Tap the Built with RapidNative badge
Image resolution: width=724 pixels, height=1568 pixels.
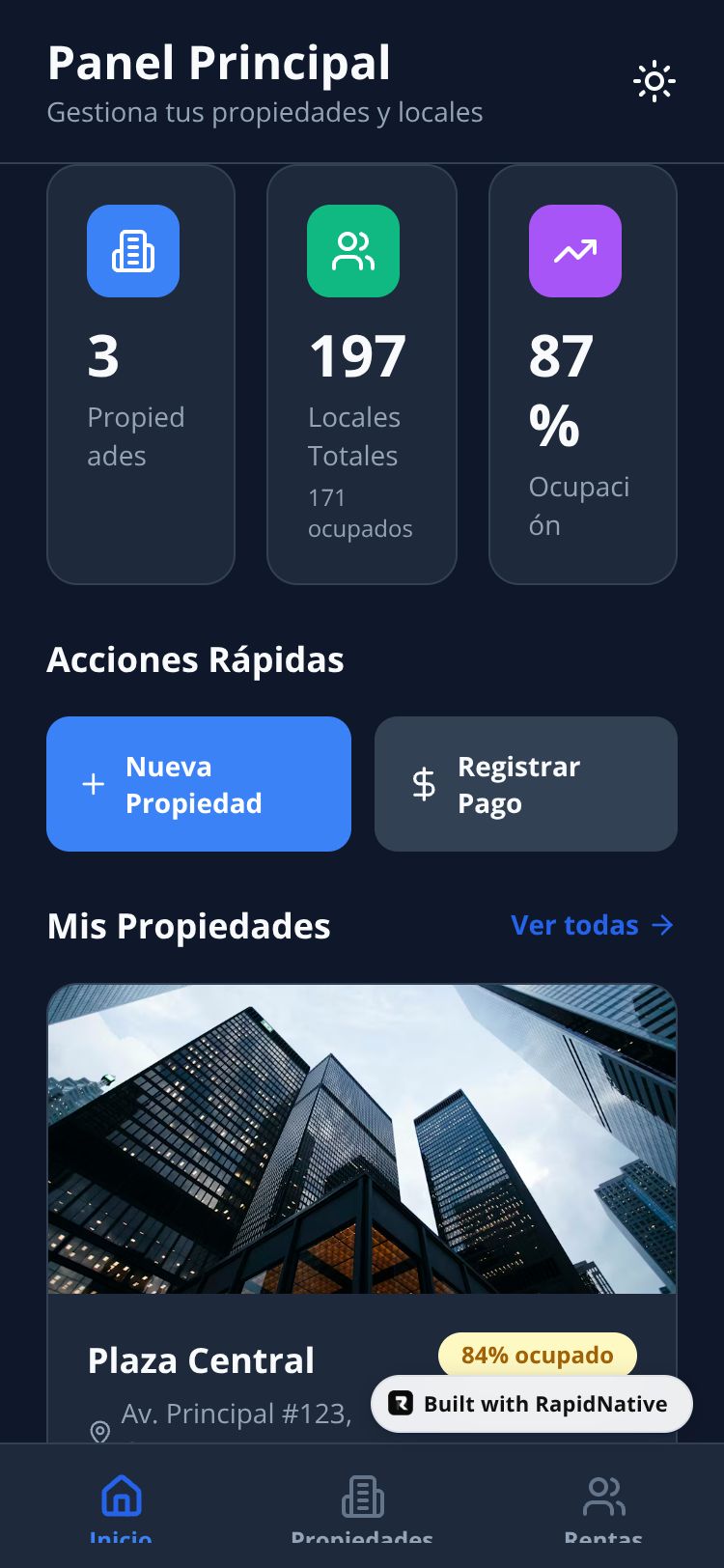(x=532, y=1404)
